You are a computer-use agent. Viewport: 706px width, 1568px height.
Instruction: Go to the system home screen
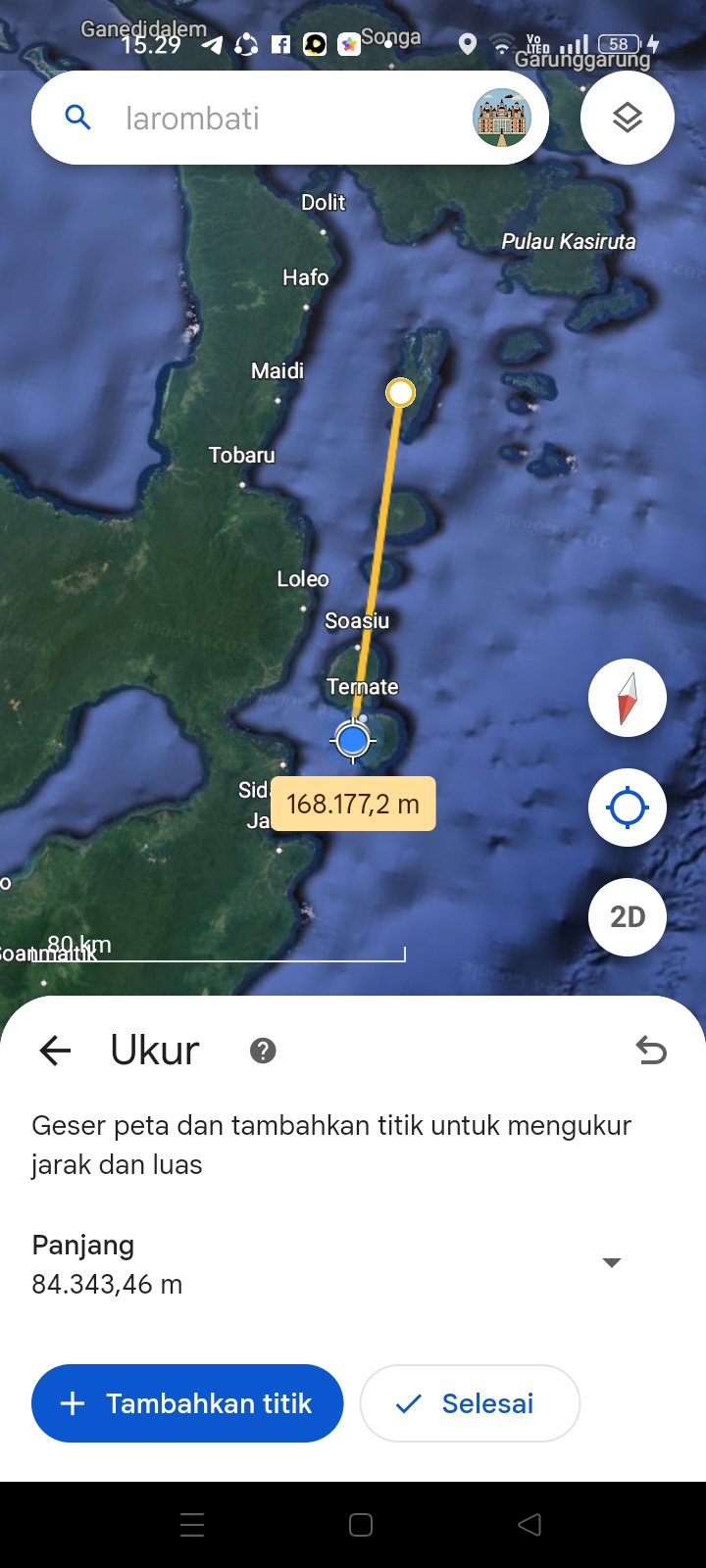361,1525
